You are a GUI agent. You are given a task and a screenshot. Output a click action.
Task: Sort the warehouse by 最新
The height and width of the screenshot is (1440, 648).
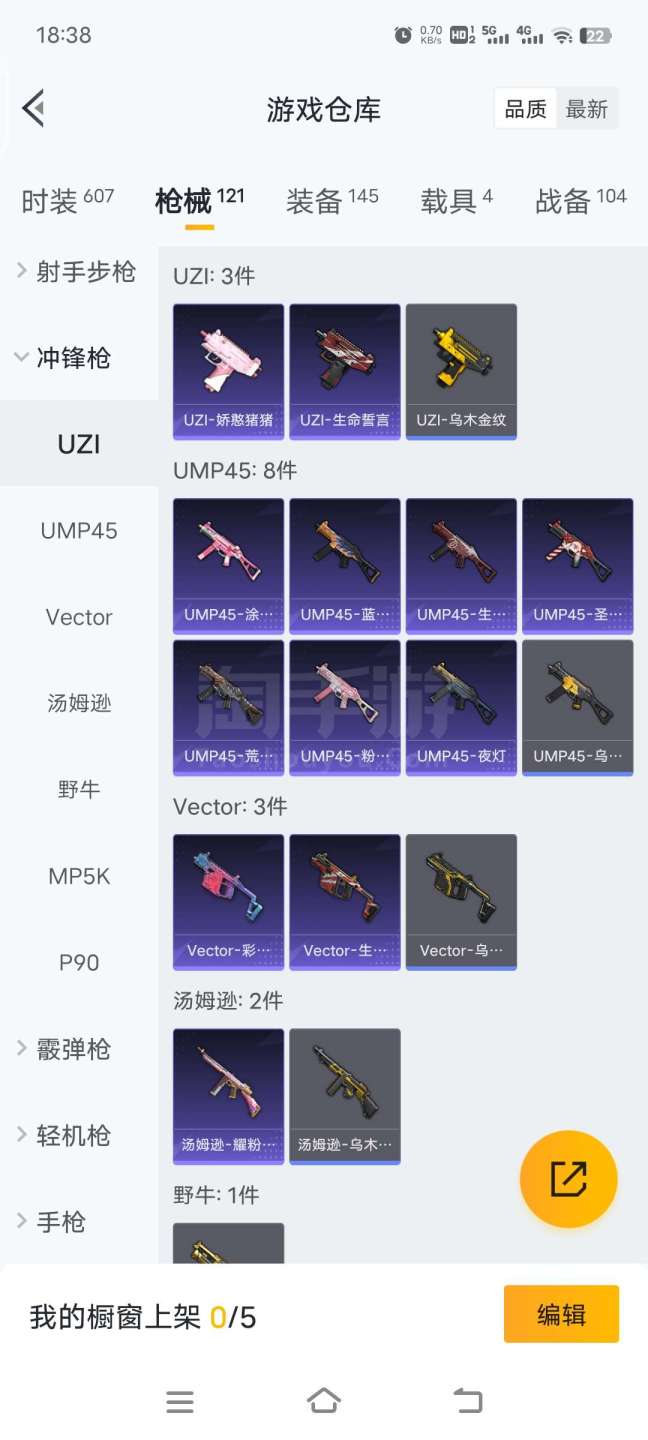[587, 109]
